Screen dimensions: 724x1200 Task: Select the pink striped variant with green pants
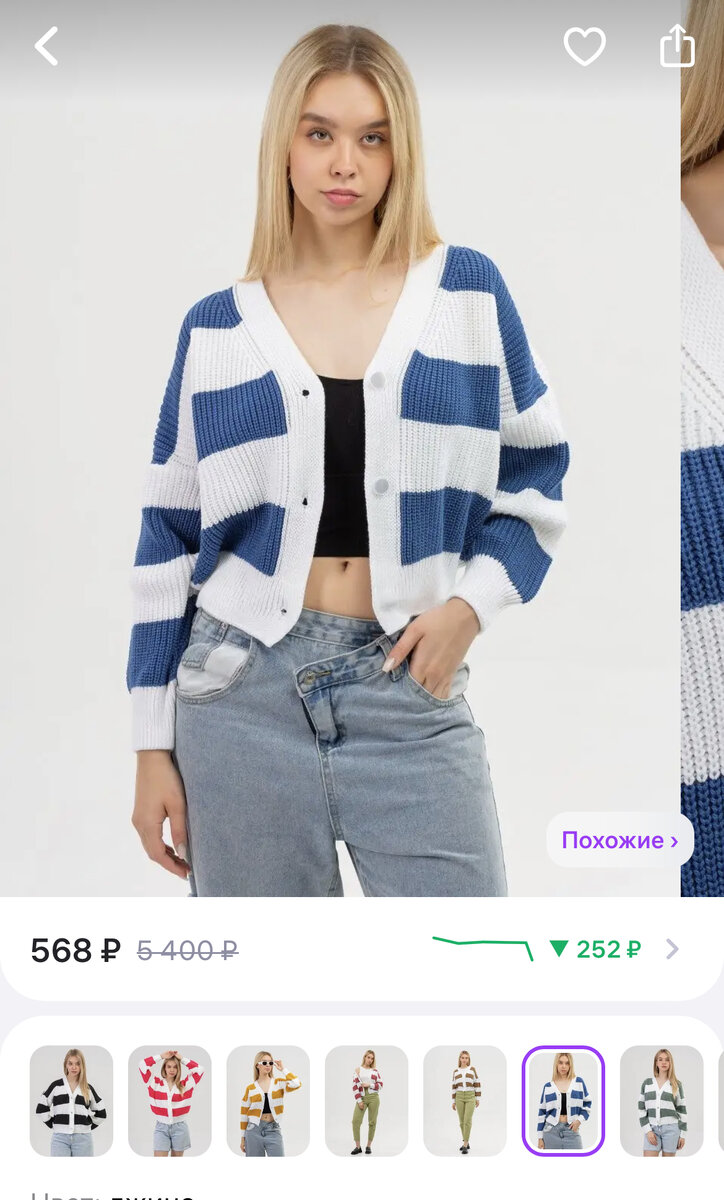tap(367, 1101)
